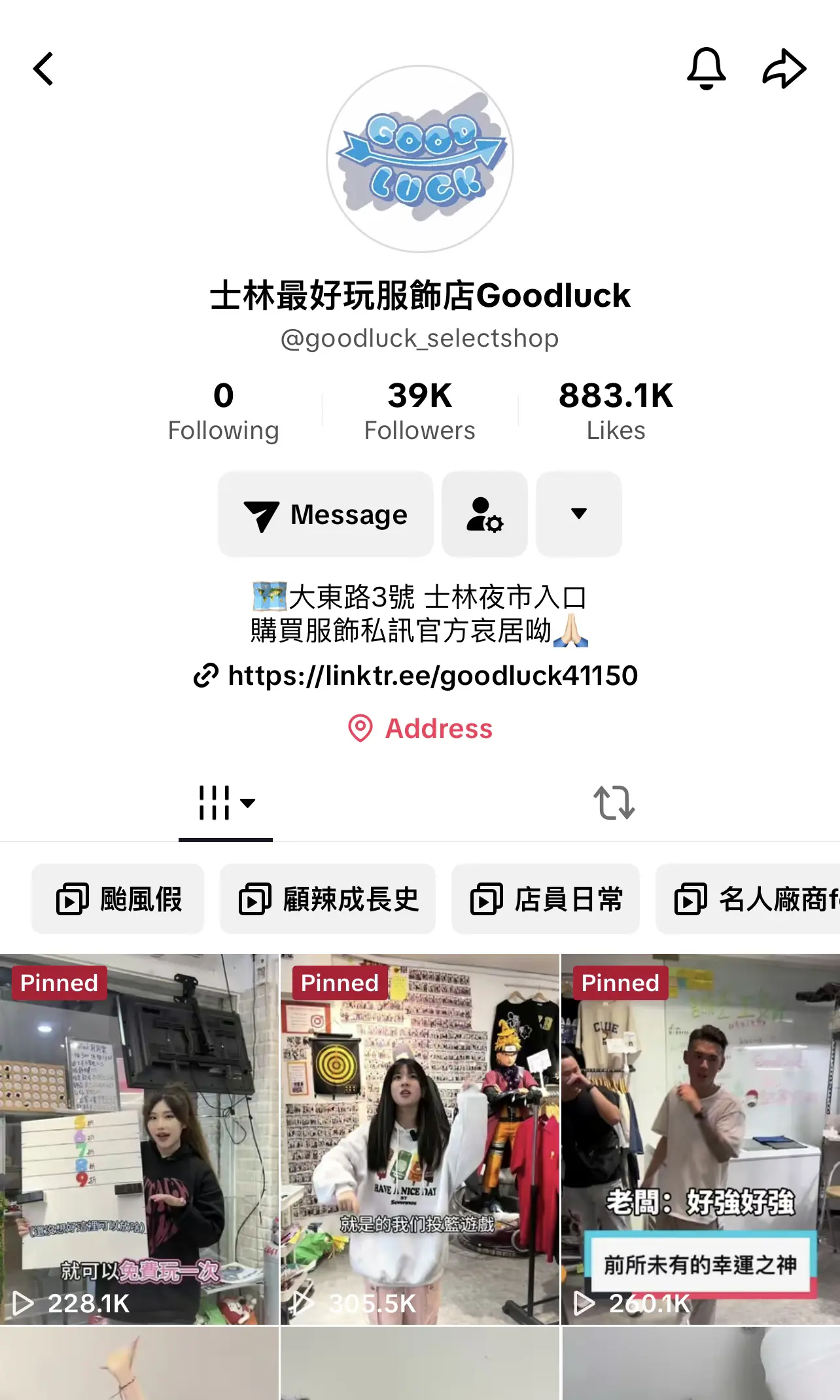Image resolution: width=840 pixels, height=1400 pixels.
Task: Open the 顧辣成長史 playlist
Action: [x=328, y=899]
